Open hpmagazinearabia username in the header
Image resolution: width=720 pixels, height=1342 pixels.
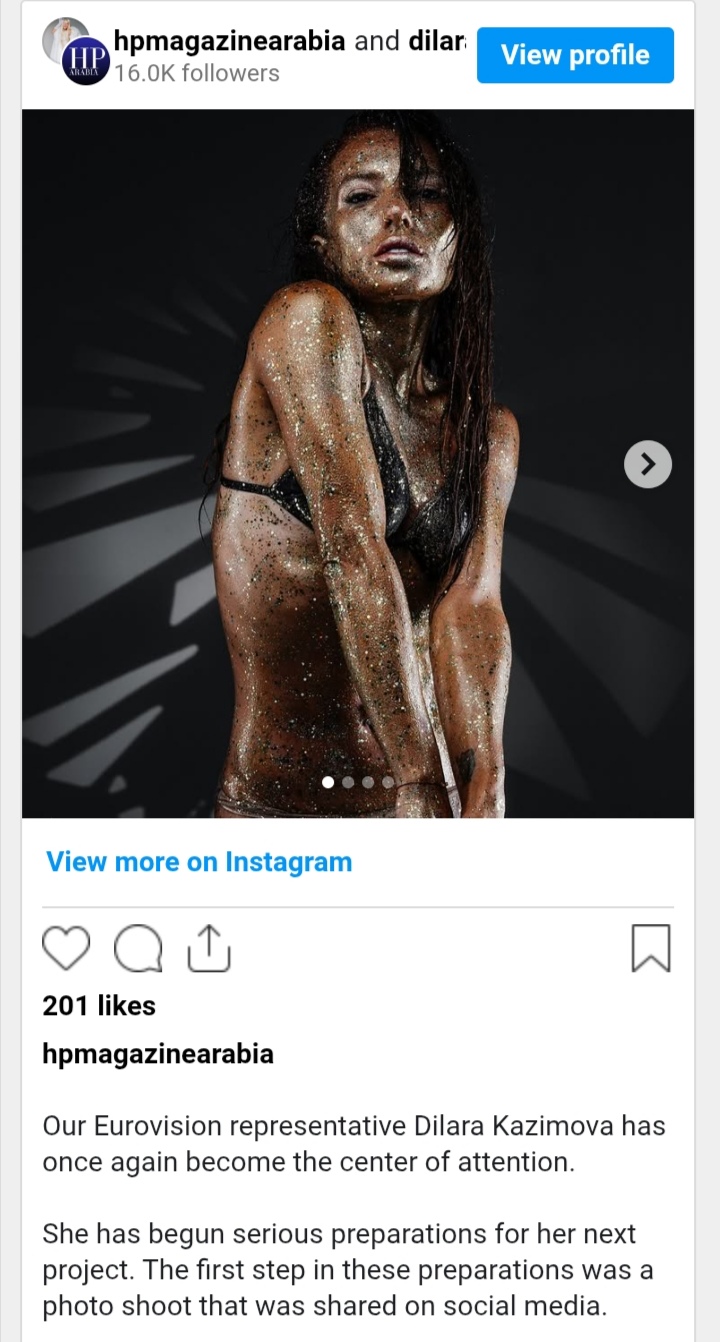pos(229,41)
